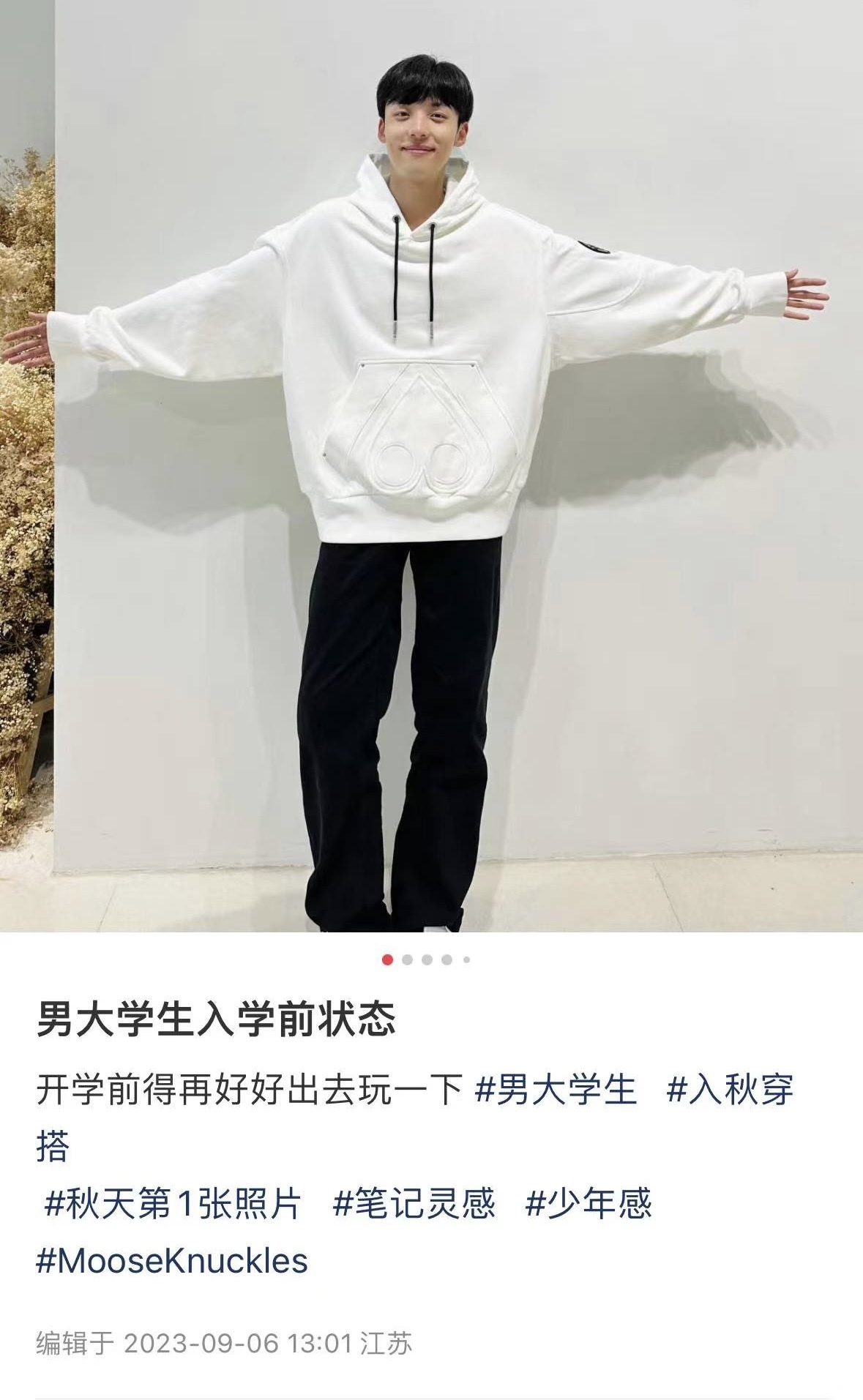Open the #秋天第1张照片 hashtag

click(173, 1204)
